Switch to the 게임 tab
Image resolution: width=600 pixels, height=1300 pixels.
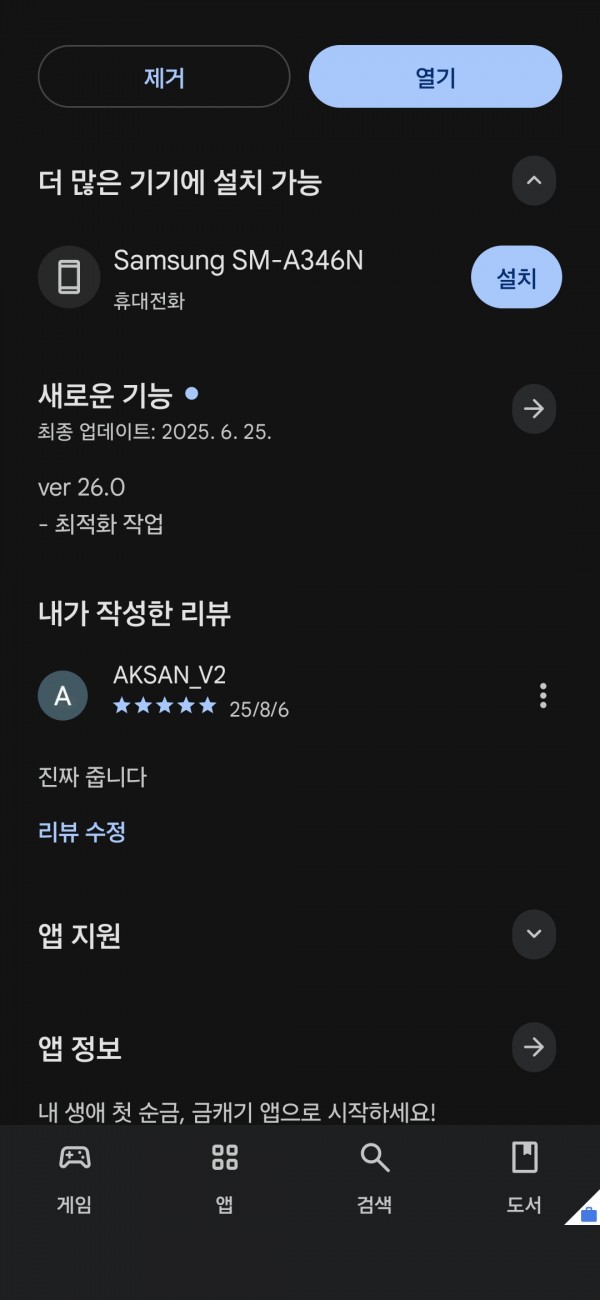click(x=75, y=1179)
